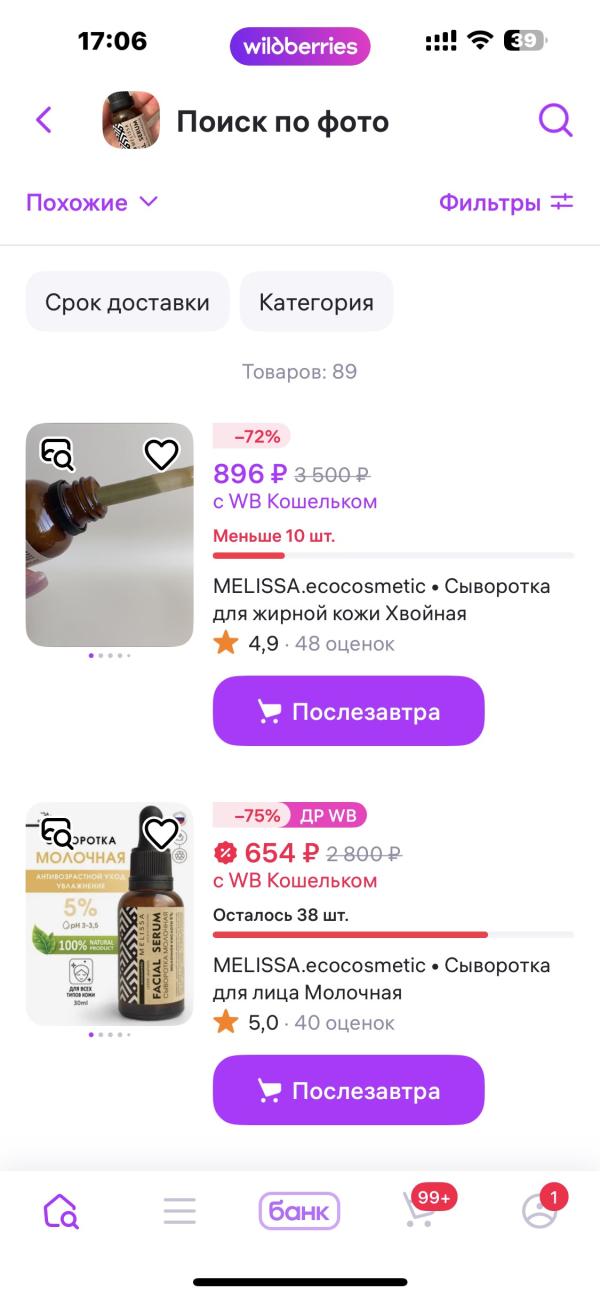The width and height of the screenshot is (600, 1298).
Task: Add Хвойная serum to cart
Action: pyautogui.click(x=348, y=711)
